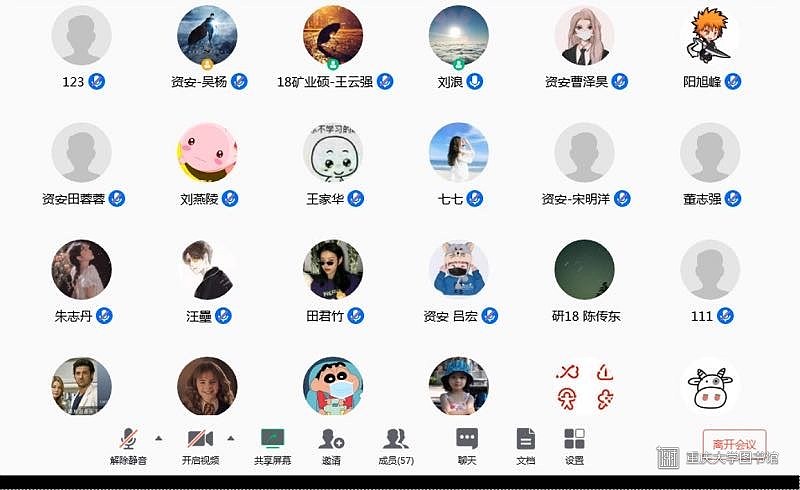
Task: Open the 设置 settings
Action: pyautogui.click(x=574, y=444)
